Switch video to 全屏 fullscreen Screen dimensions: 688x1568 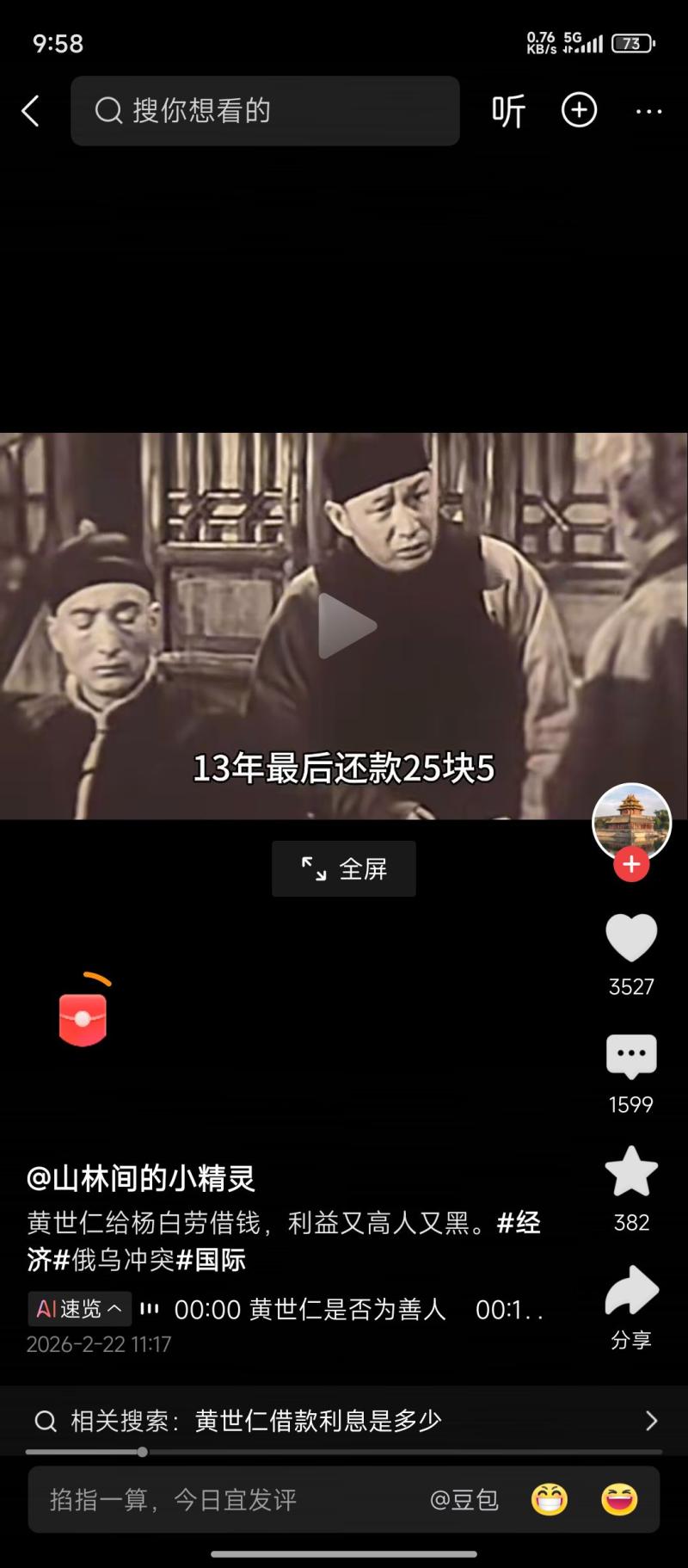(x=344, y=869)
